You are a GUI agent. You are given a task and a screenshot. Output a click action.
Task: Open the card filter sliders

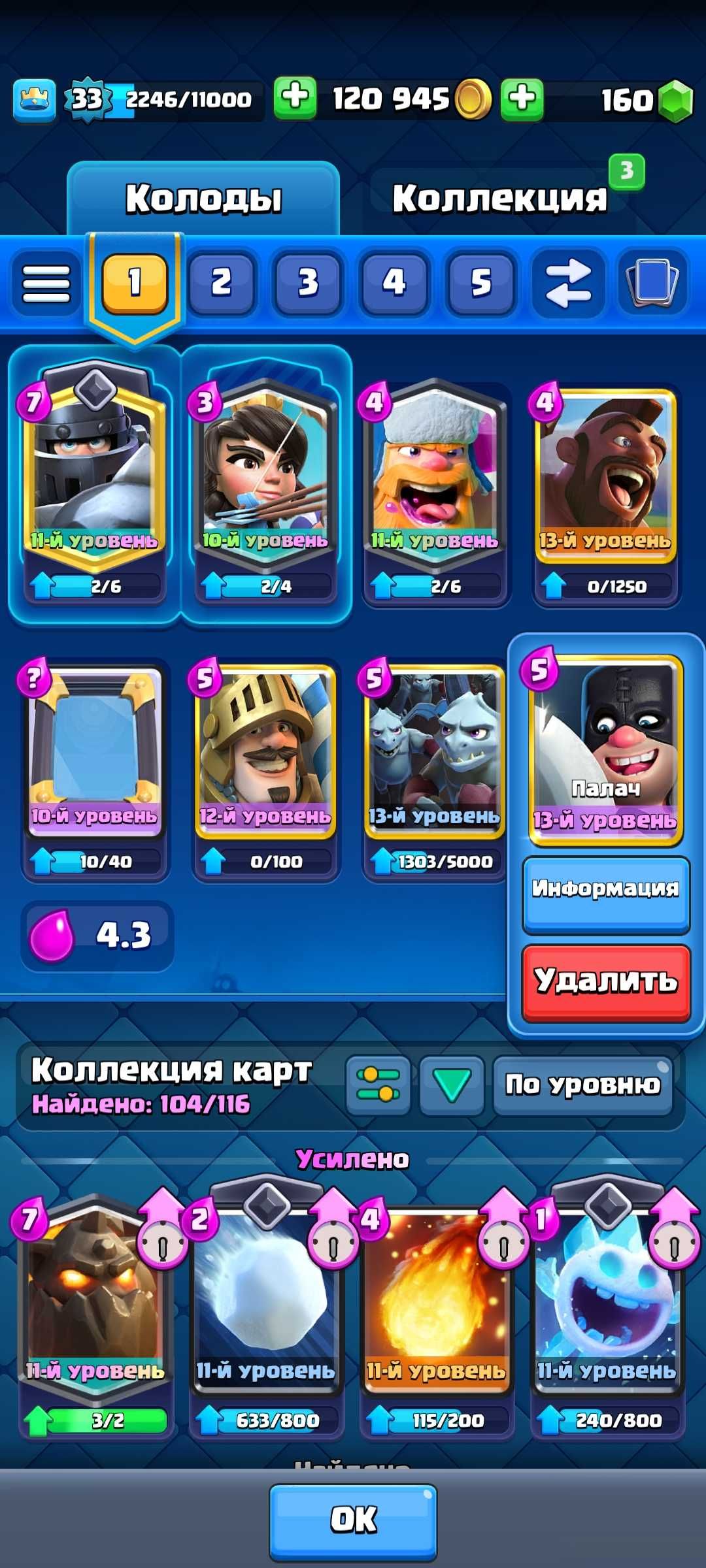click(378, 1085)
